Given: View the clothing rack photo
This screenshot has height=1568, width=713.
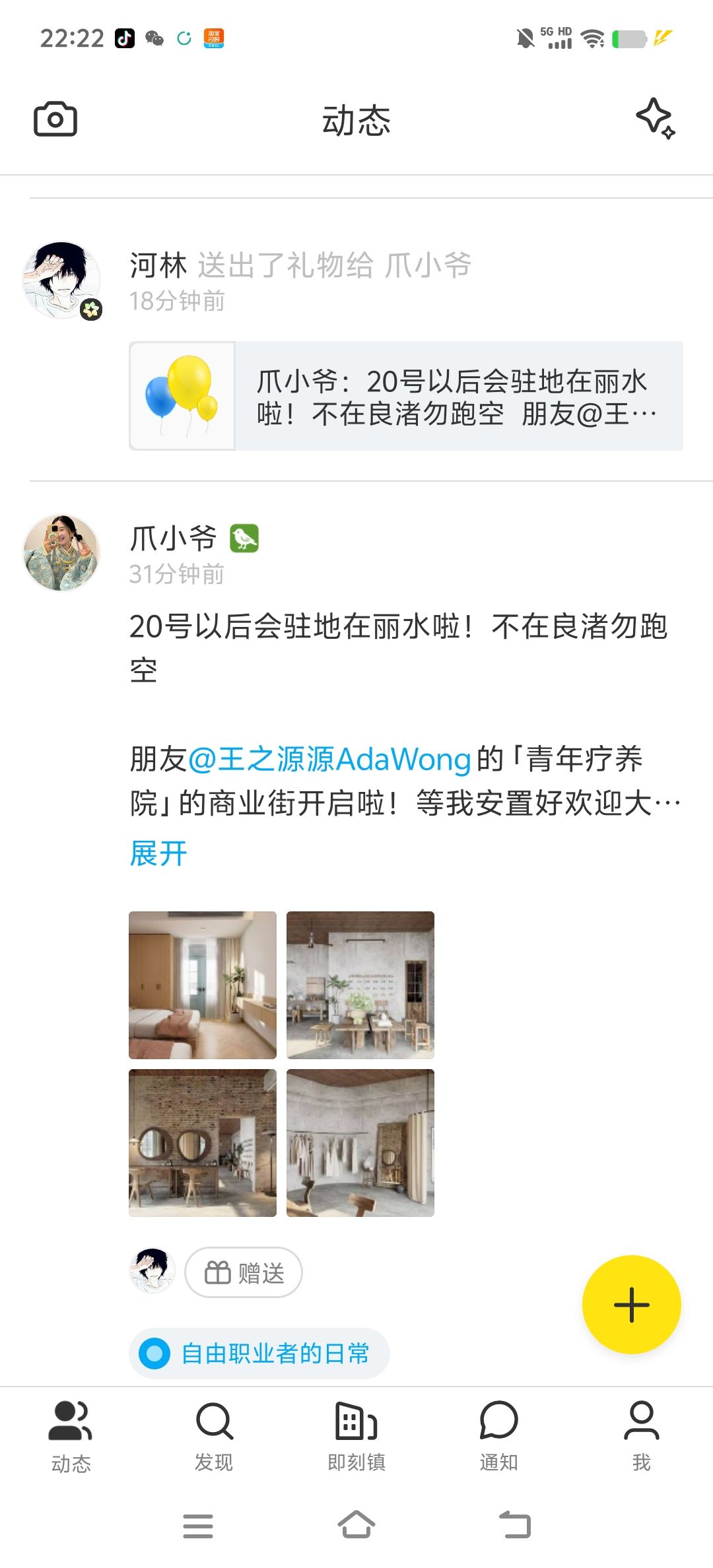Looking at the screenshot, I should pos(360,1143).
